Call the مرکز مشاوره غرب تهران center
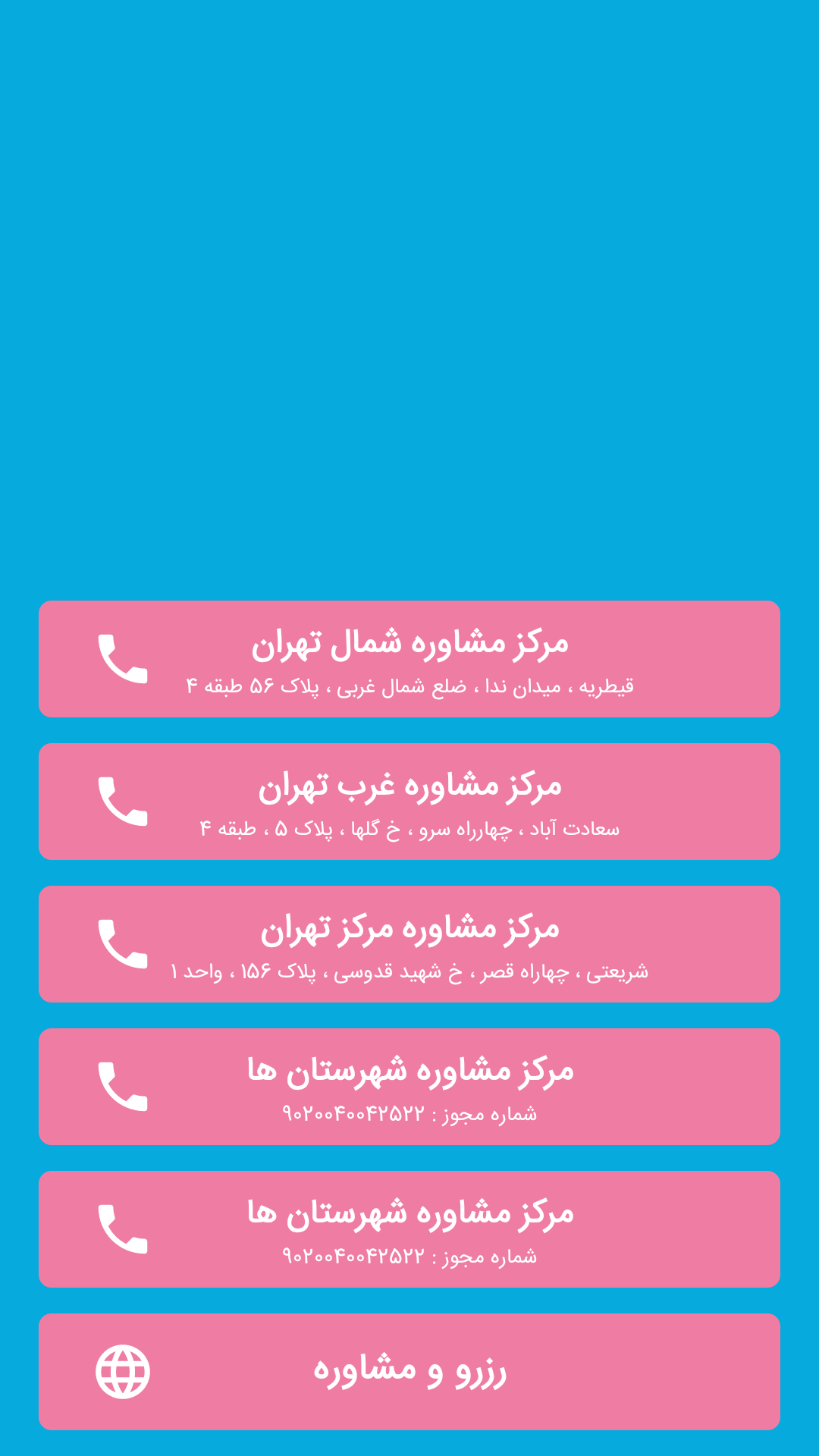 coord(409,802)
